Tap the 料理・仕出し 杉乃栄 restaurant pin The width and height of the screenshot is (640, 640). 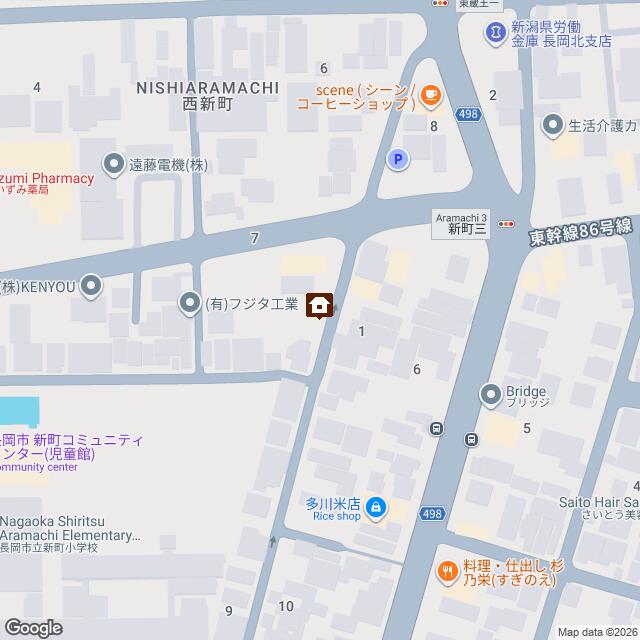tap(448, 572)
